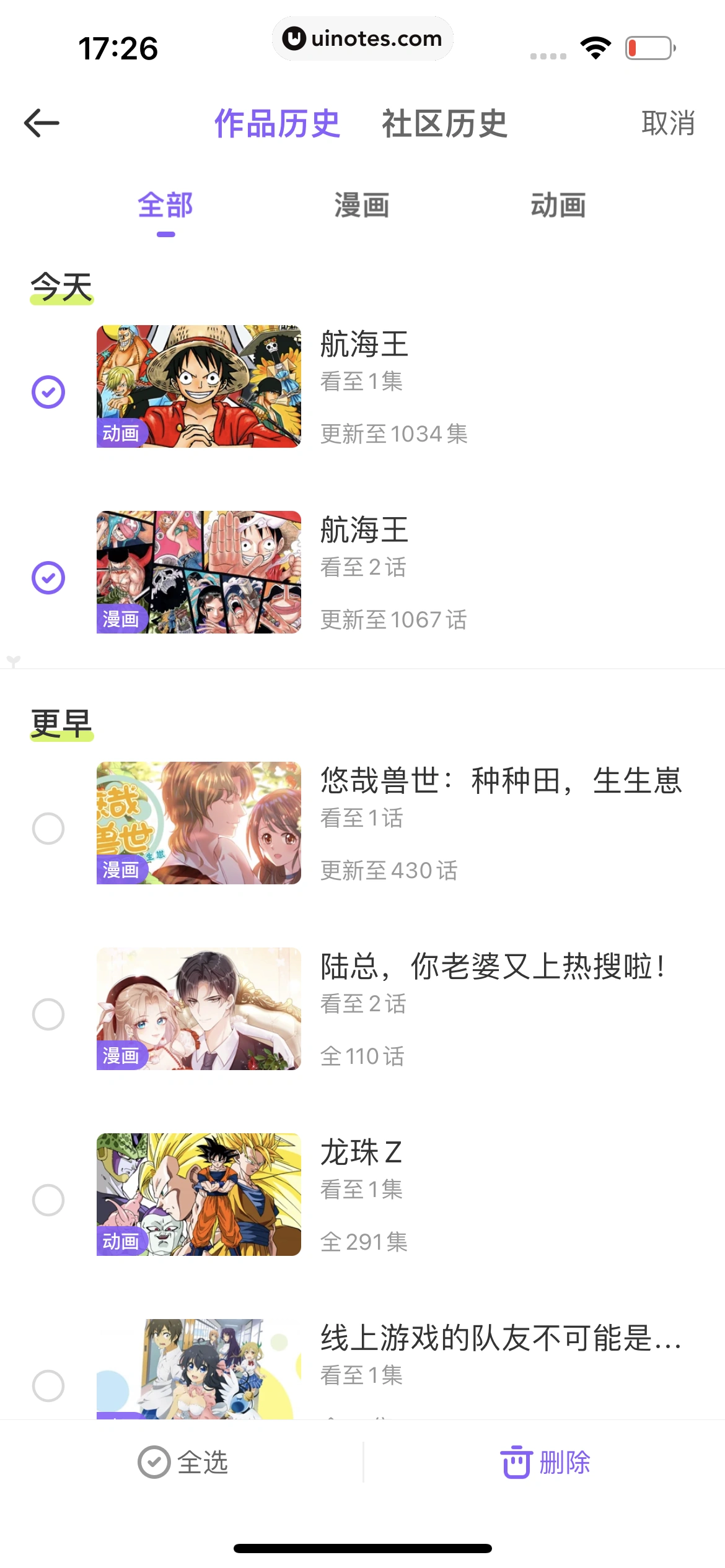This screenshot has width=725, height=1568.
Task: Click the 动画 badge on 龙珠 Z cover
Action: 122,1239
